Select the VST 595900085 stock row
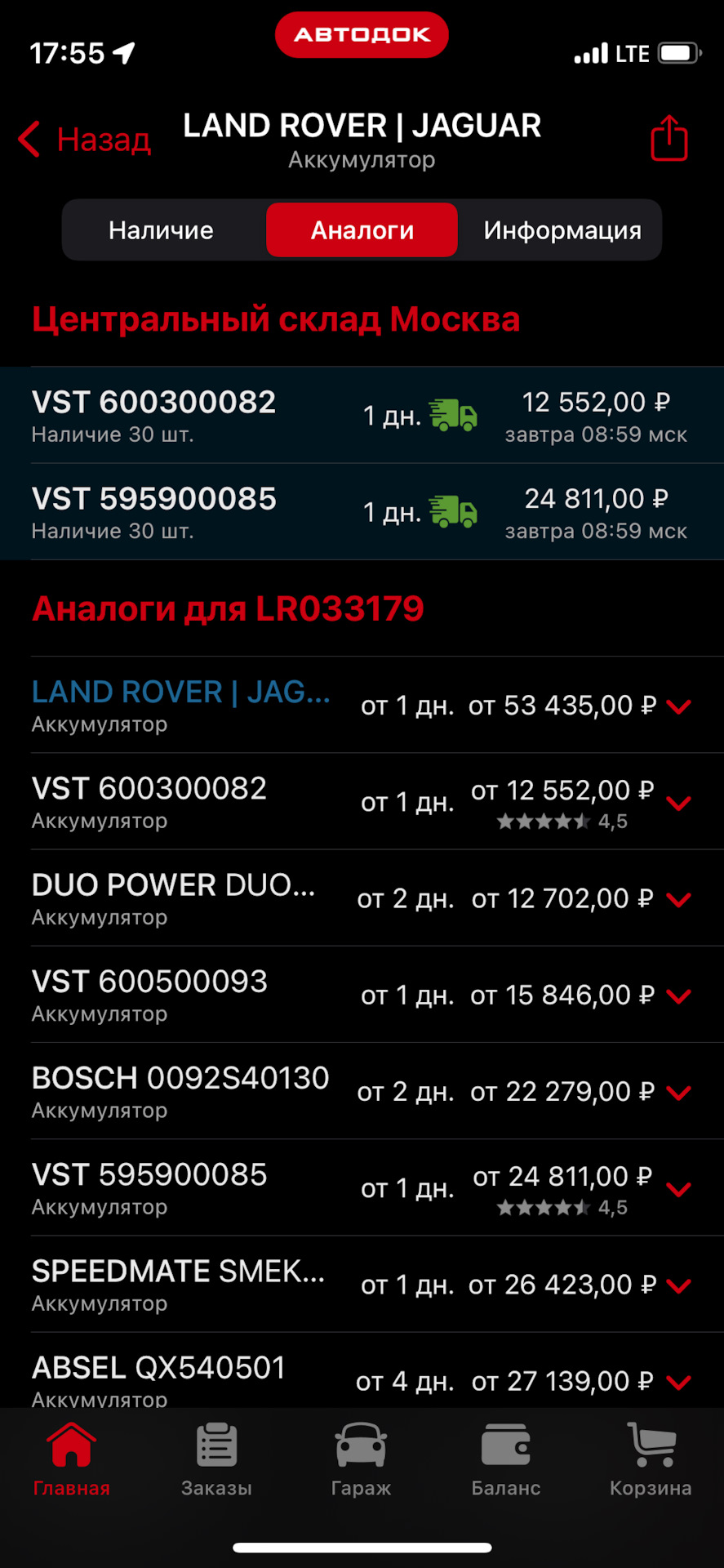 click(362, 512)
